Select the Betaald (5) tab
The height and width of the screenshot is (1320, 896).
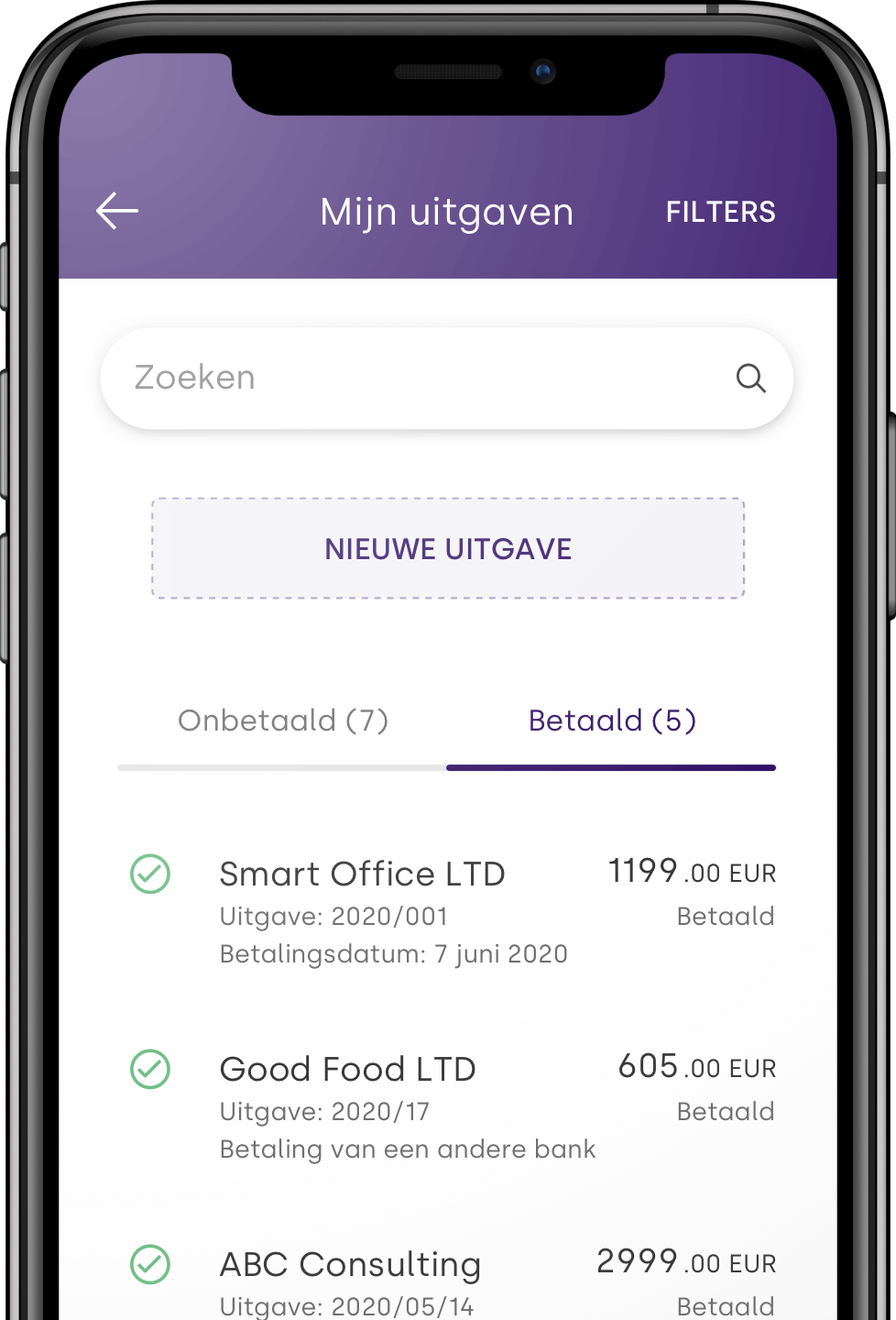612,721
